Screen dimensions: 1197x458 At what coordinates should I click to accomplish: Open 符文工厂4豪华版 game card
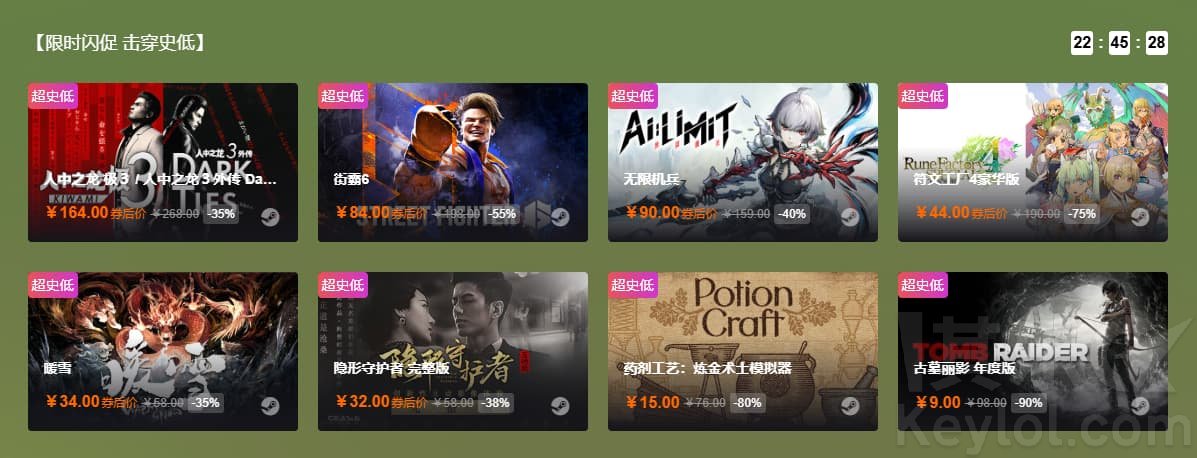(1032, 160)
